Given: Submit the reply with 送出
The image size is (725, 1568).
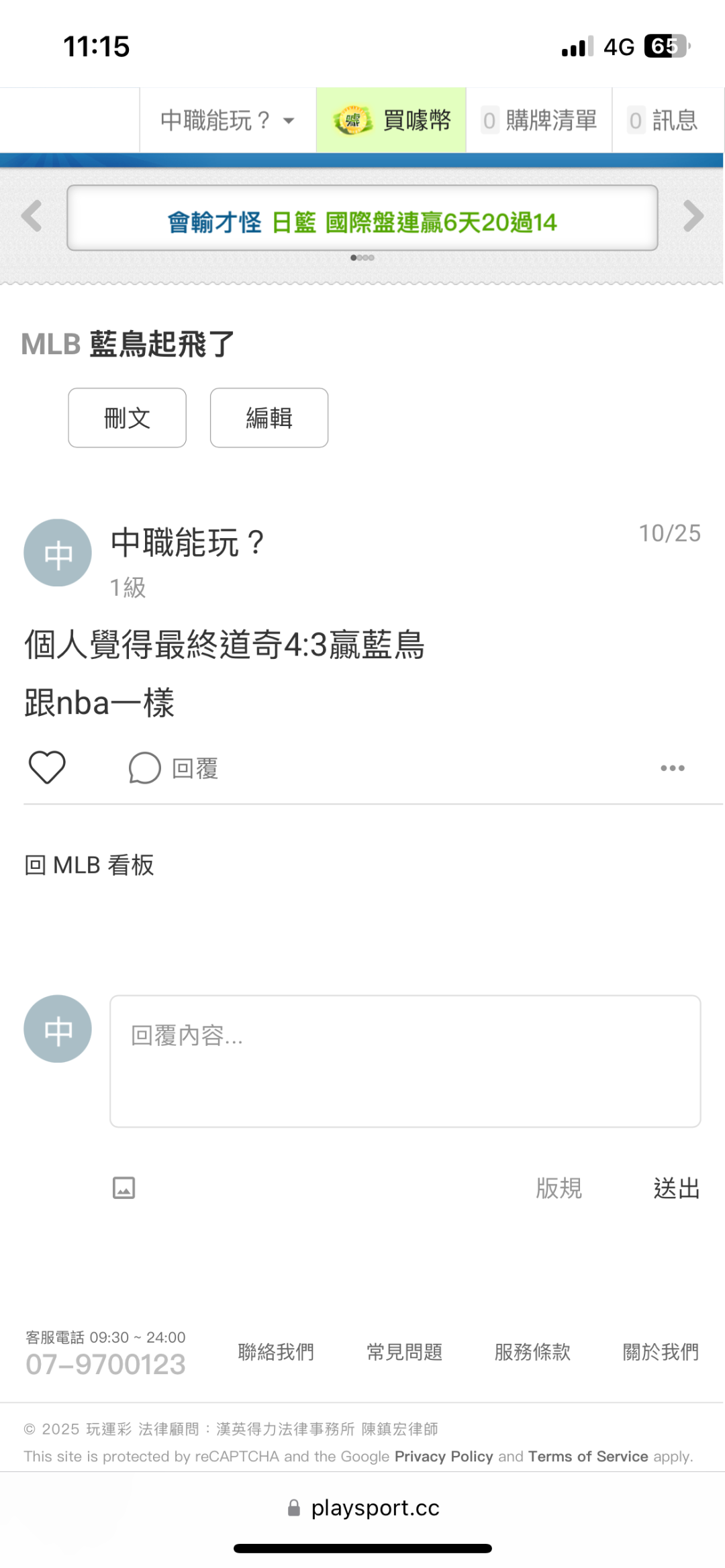Looking at the screenshot, I should [x=676, y=1188].
